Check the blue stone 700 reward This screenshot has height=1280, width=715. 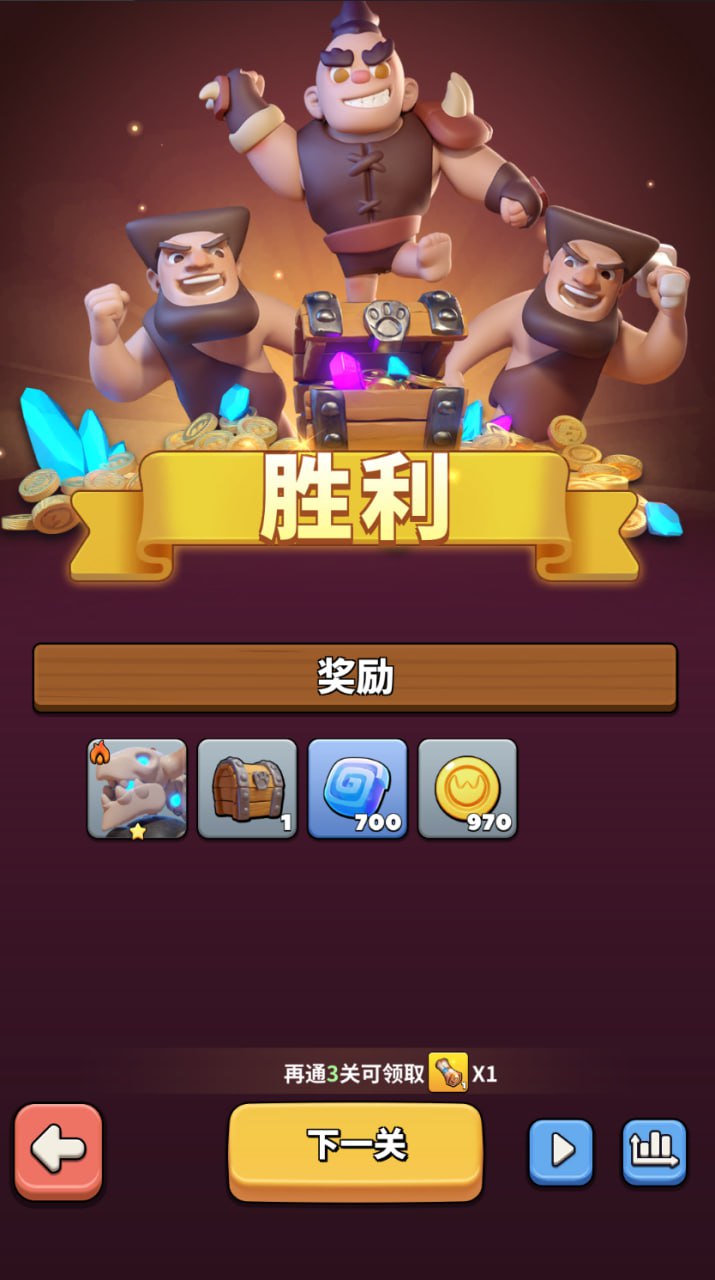click(x=357, y=788)
